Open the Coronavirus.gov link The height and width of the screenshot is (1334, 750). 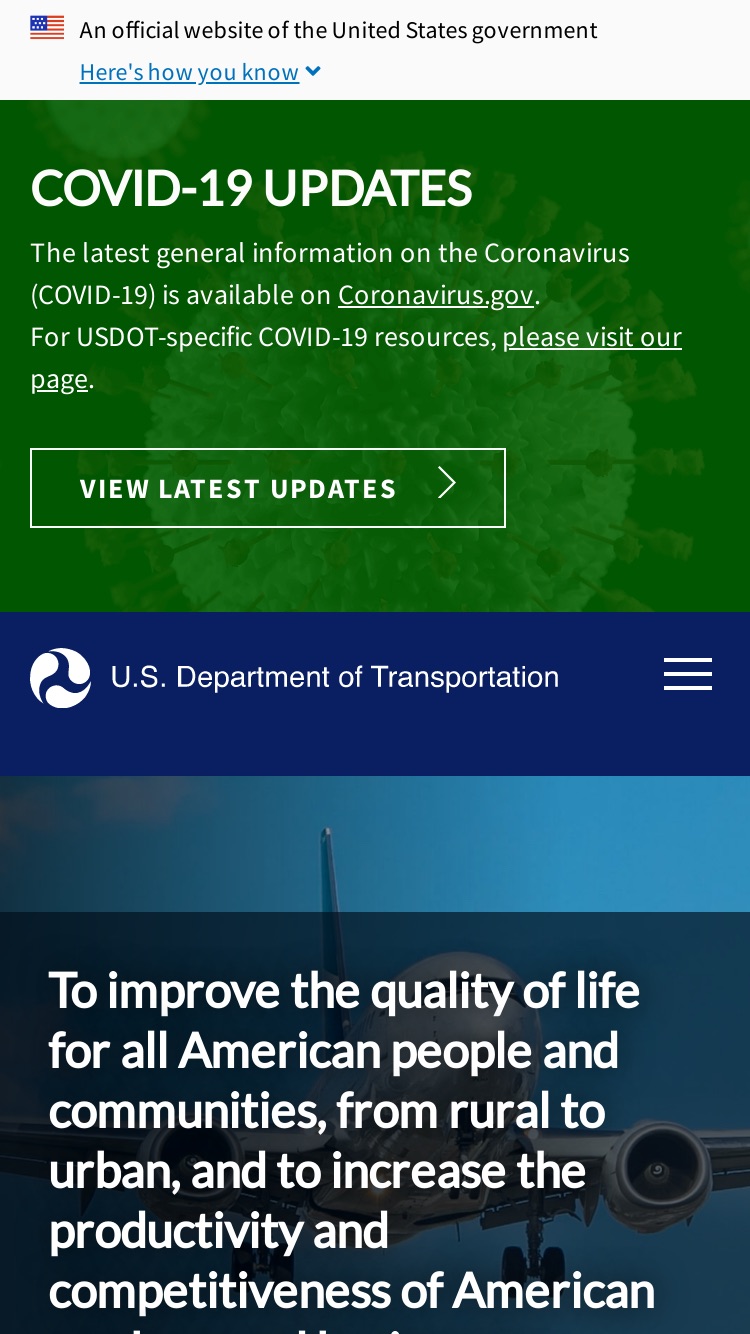(x=435, y=294)
